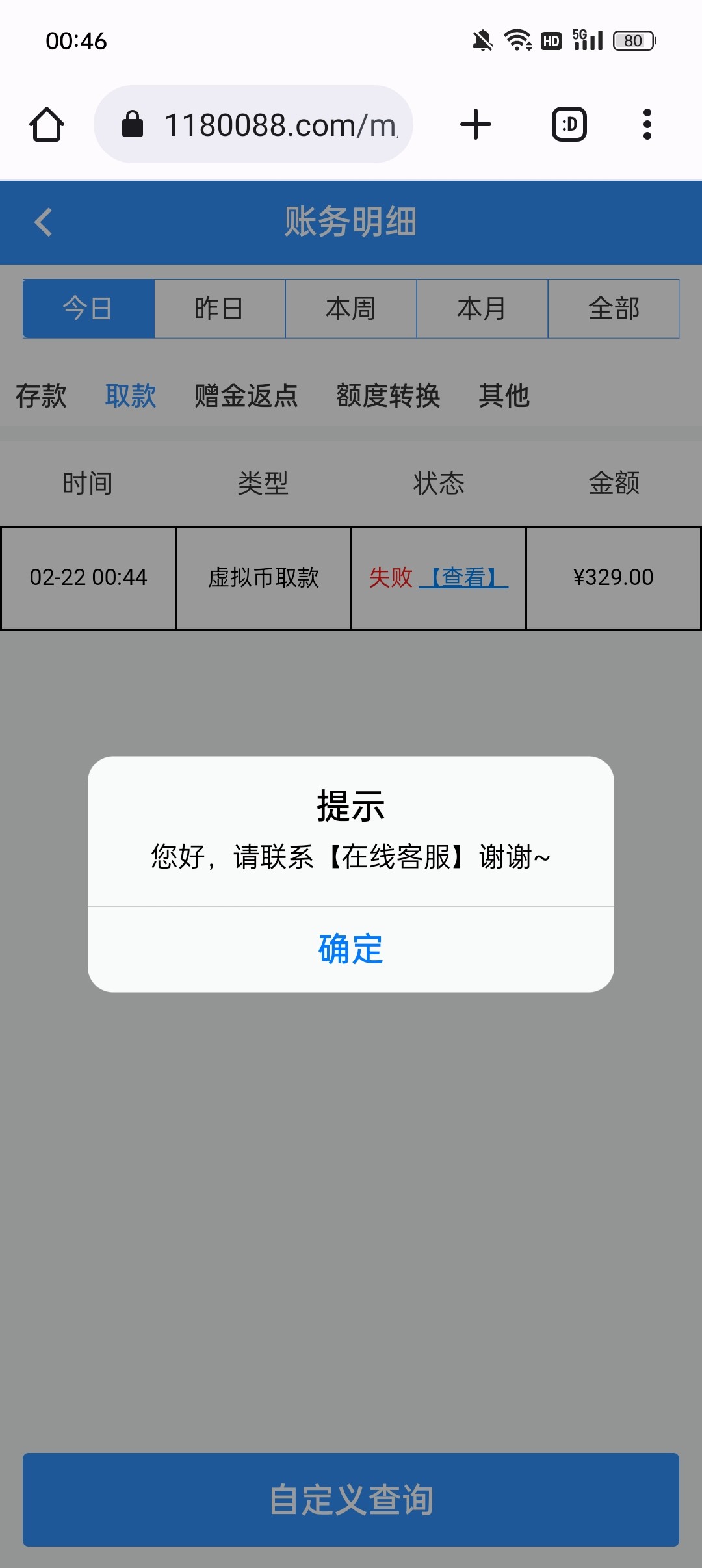The image size is (702, 1568).
Task: Open the browser home page
Action: [47, 124]
